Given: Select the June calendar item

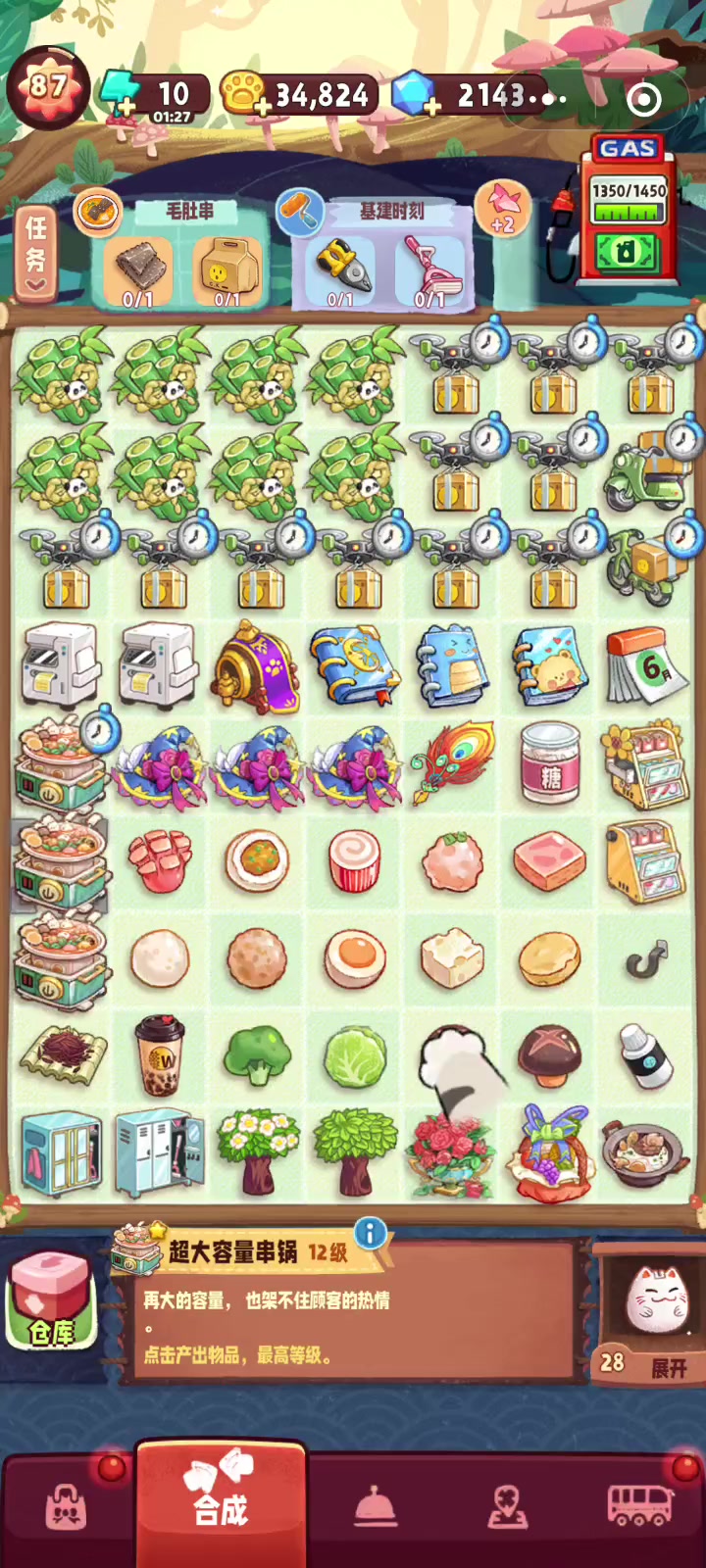Looking at the screenshot, I should click(x=643, y=666).
